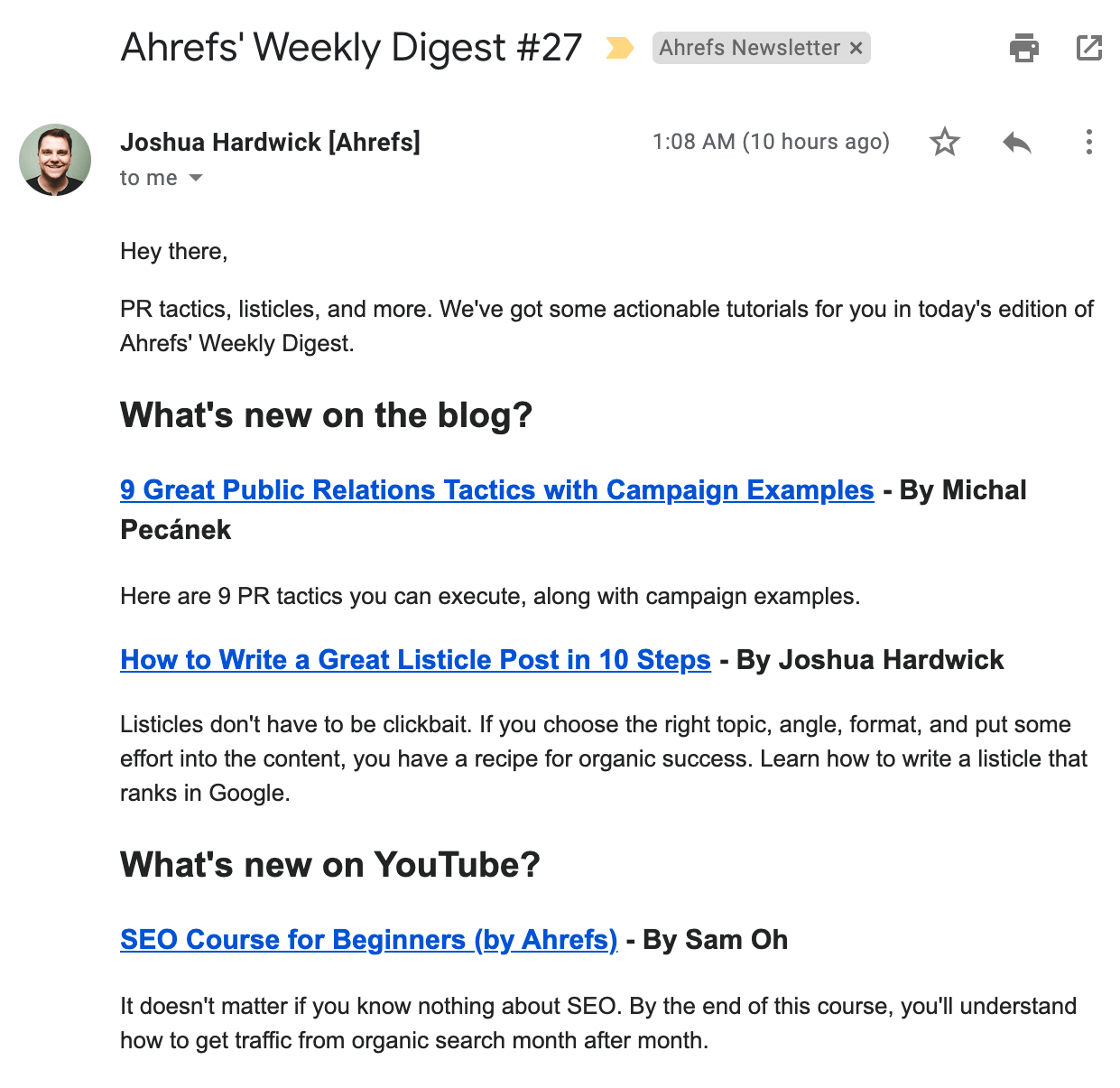Remove the Ahrefs Newsletter label
Viewport: 1120px width, 1088px height.
tap(856, 48)
